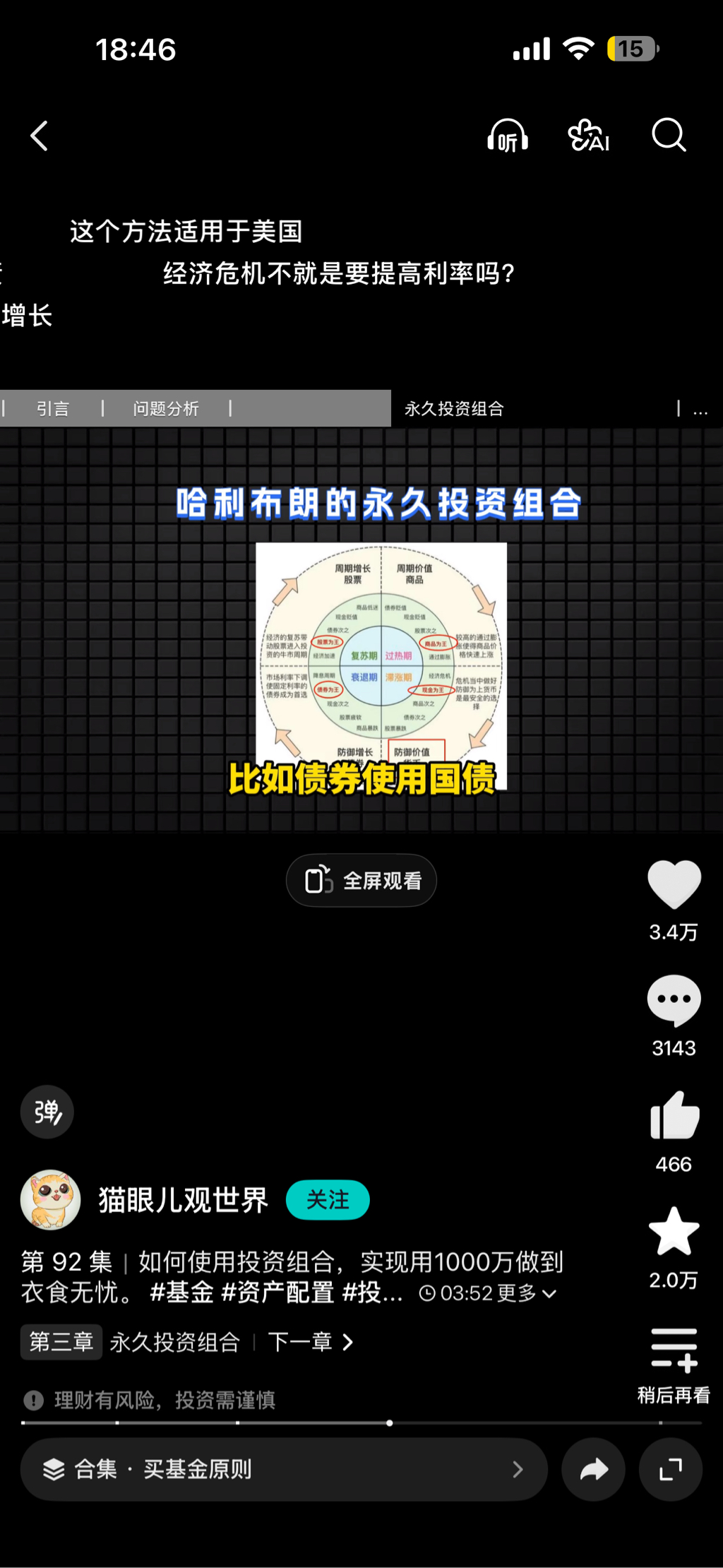Favorite the video with the star icon

pyautogui.click(x=674, y=1231)
